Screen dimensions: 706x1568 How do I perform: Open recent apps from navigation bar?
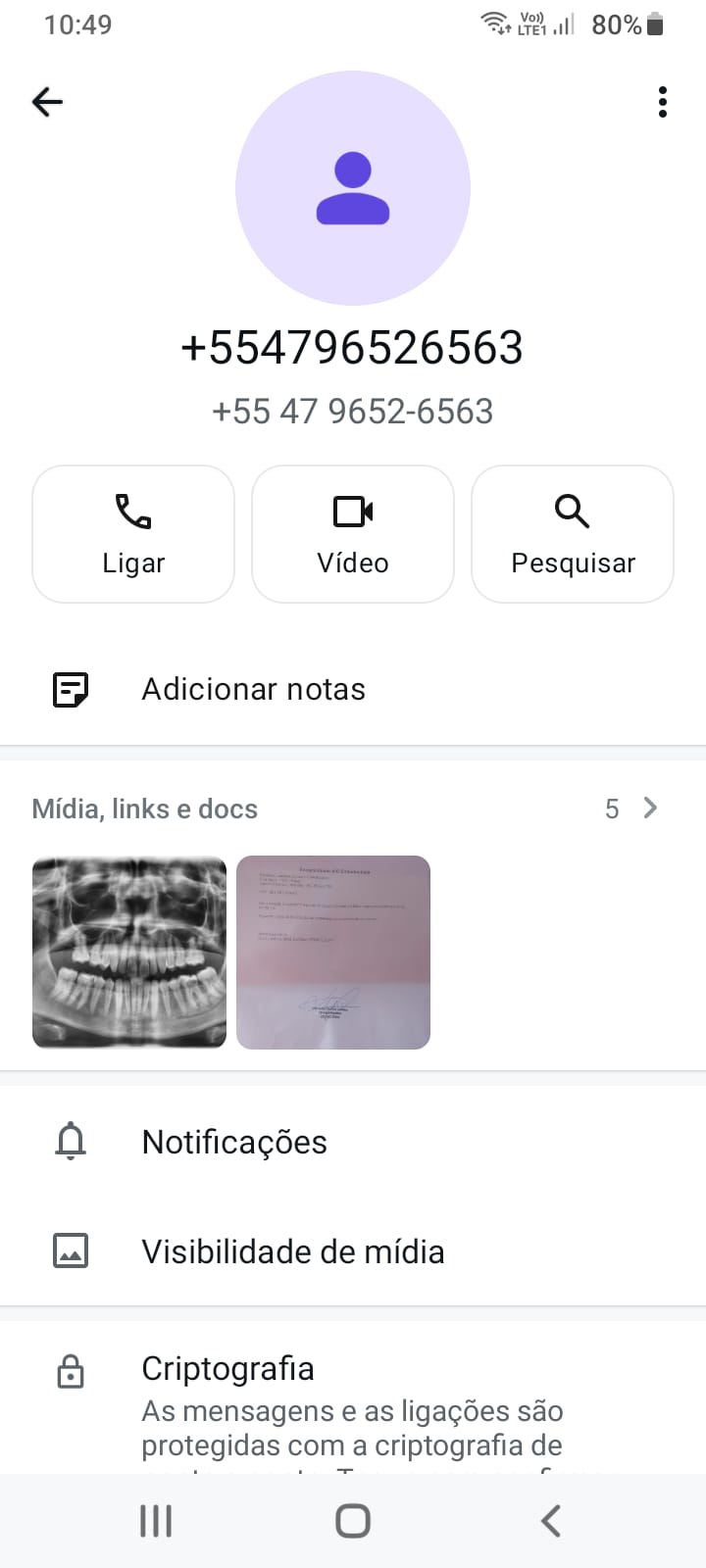[x=156, y=1521]
